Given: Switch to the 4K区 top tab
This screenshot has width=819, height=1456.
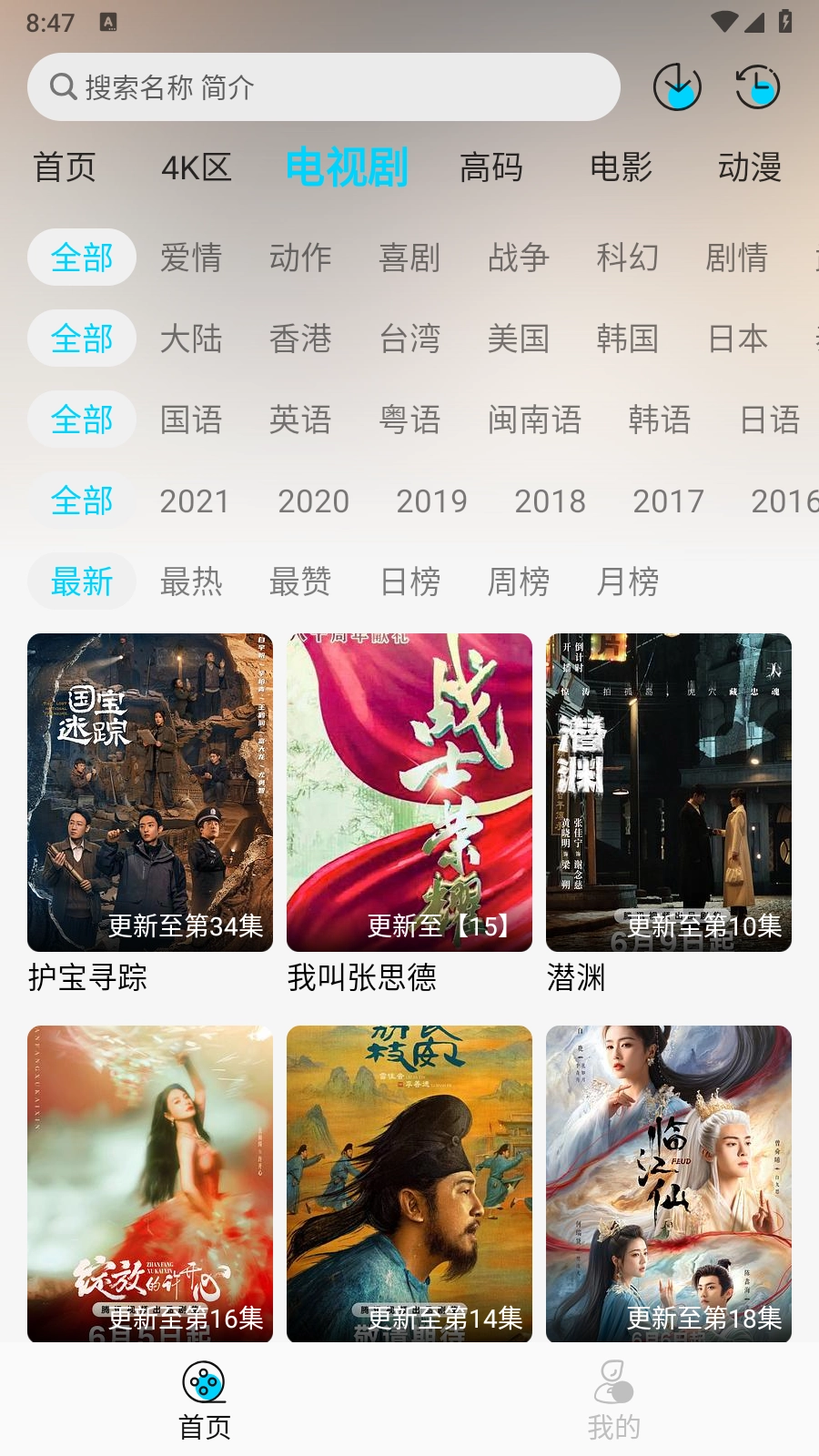Looking at the screenshot, I should pyautogui.click(x=196, y=167).
